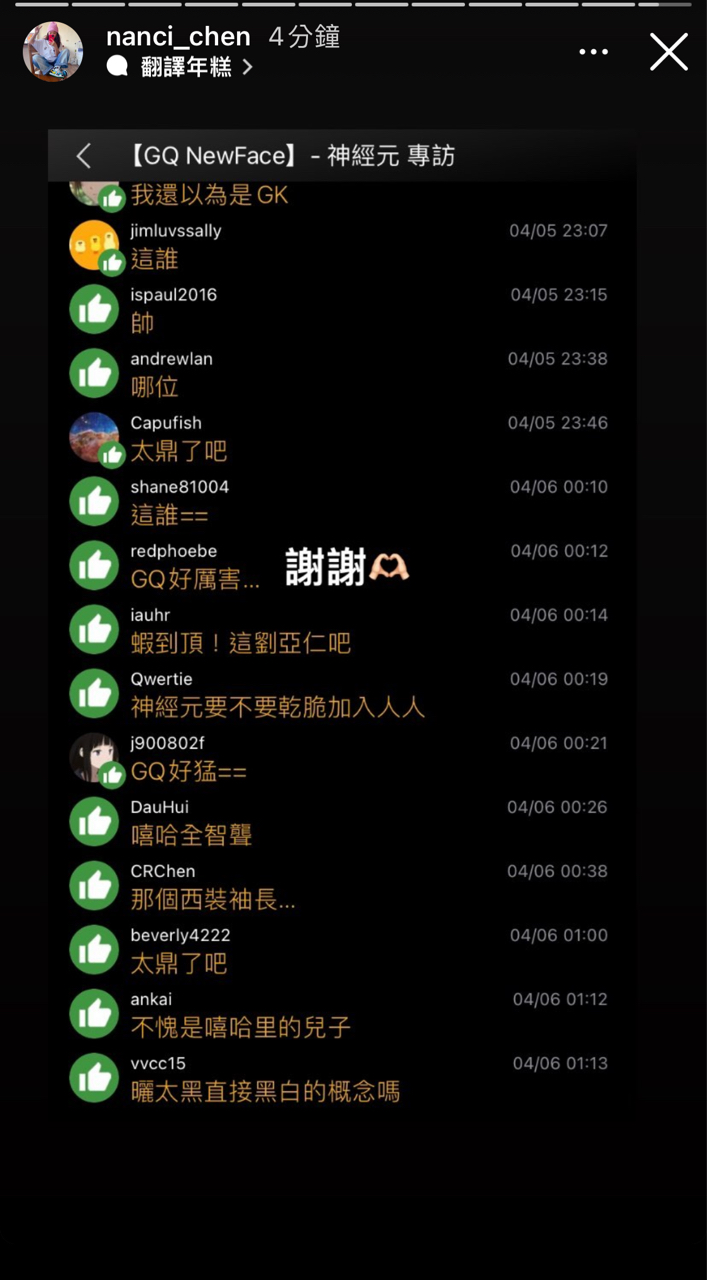The height and width of the screenshot is (1280, 707).
Task: Open the 翻譯年糕 audio link
Action: point(185,67)
